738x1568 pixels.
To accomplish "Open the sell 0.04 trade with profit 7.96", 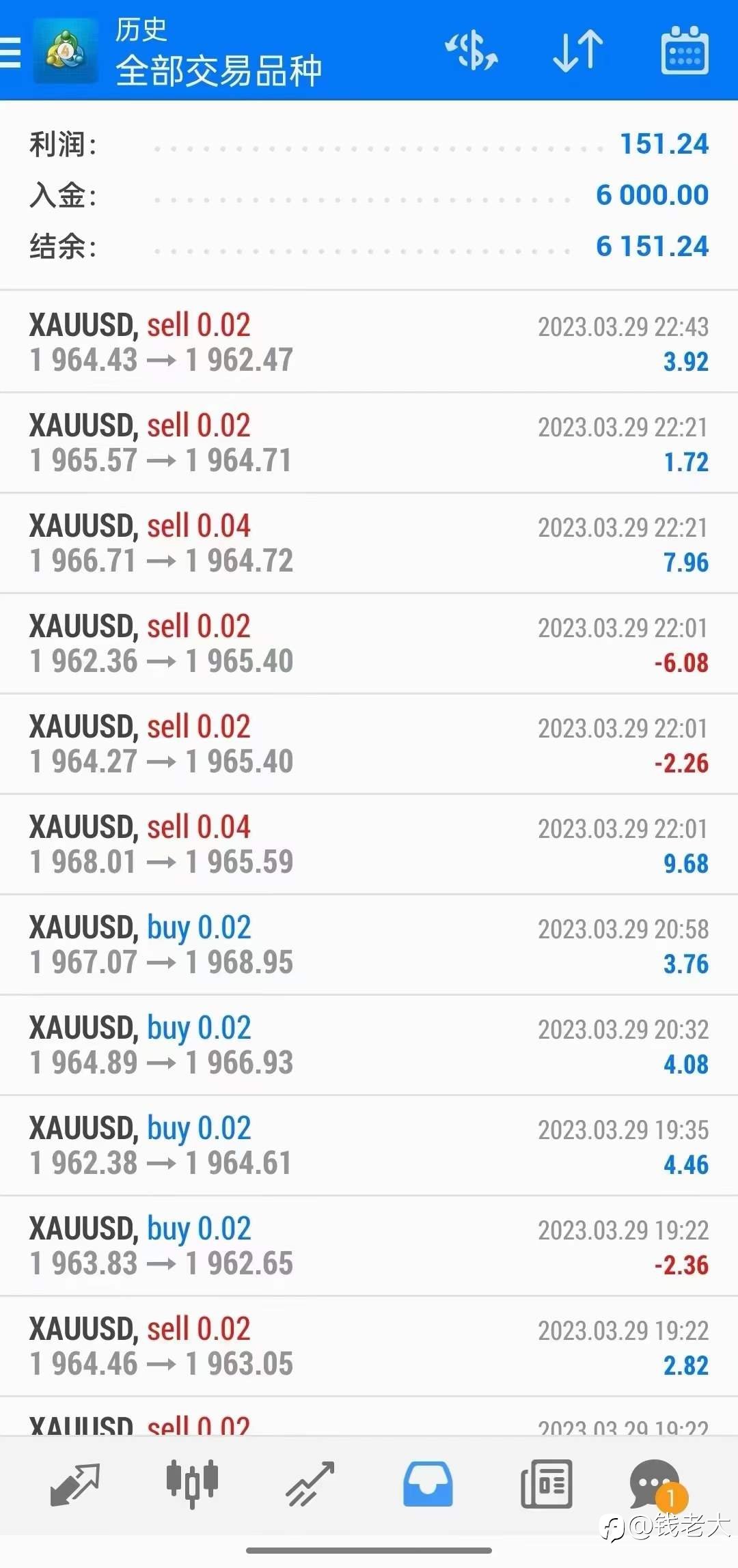I will (x=369, y=543).
